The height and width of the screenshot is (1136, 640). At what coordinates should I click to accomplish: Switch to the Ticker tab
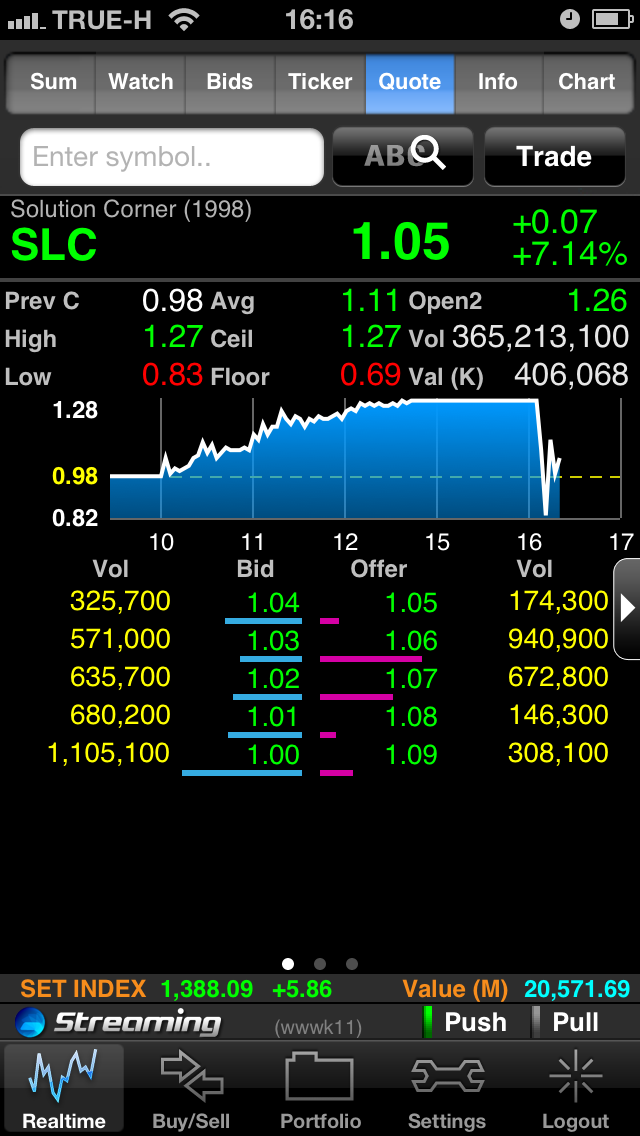[320, 82]
